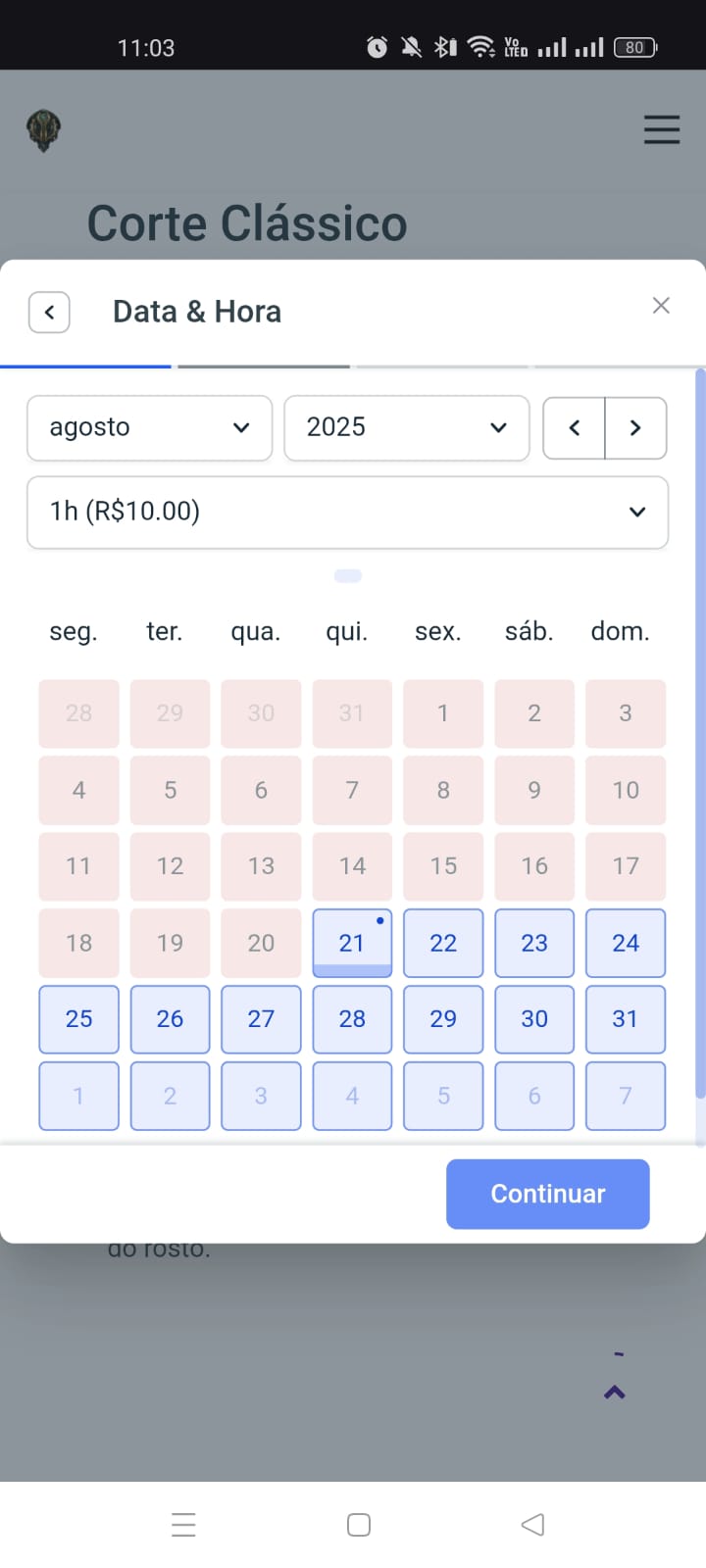Open the hamburger menu

[x=662, y=129]
